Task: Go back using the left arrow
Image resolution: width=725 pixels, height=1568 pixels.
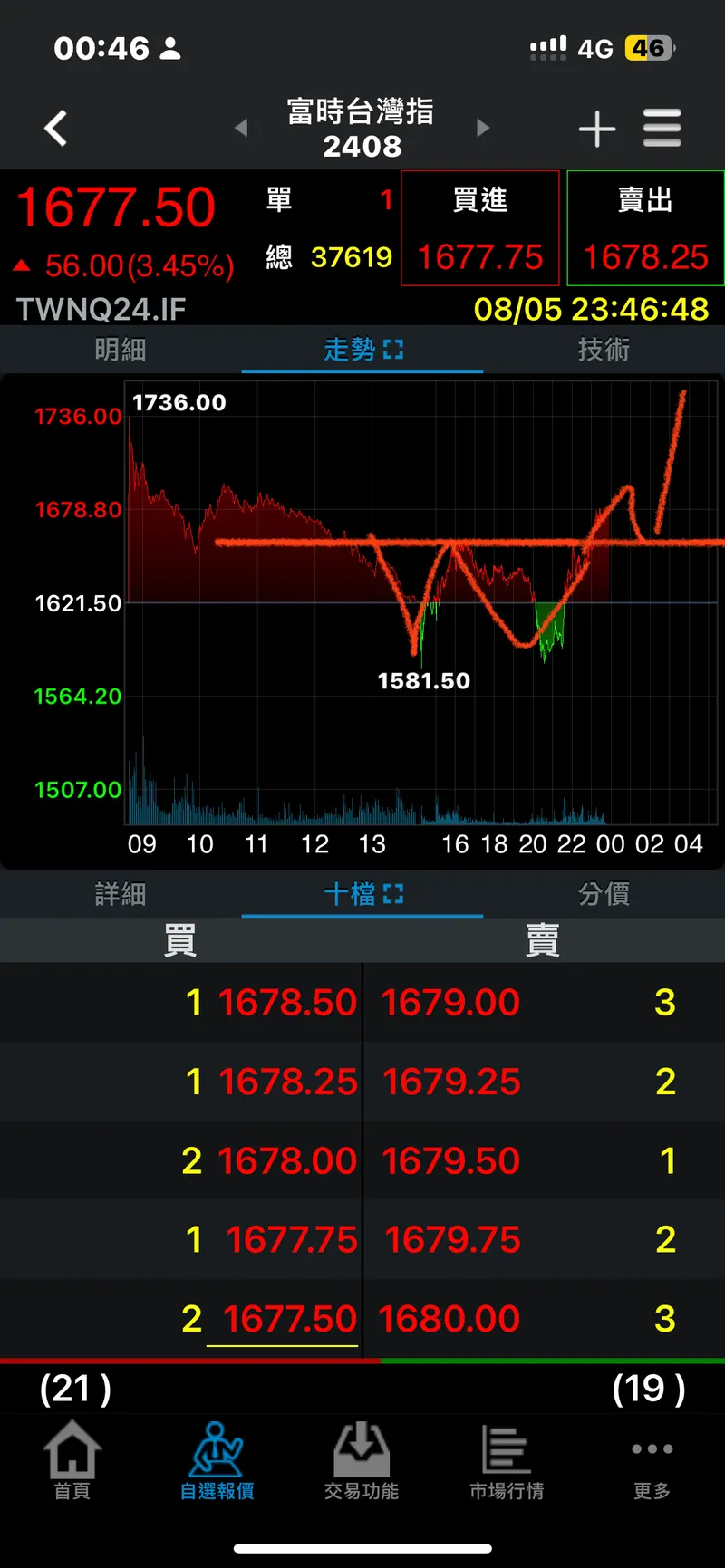Action: [x=56, y=129]
